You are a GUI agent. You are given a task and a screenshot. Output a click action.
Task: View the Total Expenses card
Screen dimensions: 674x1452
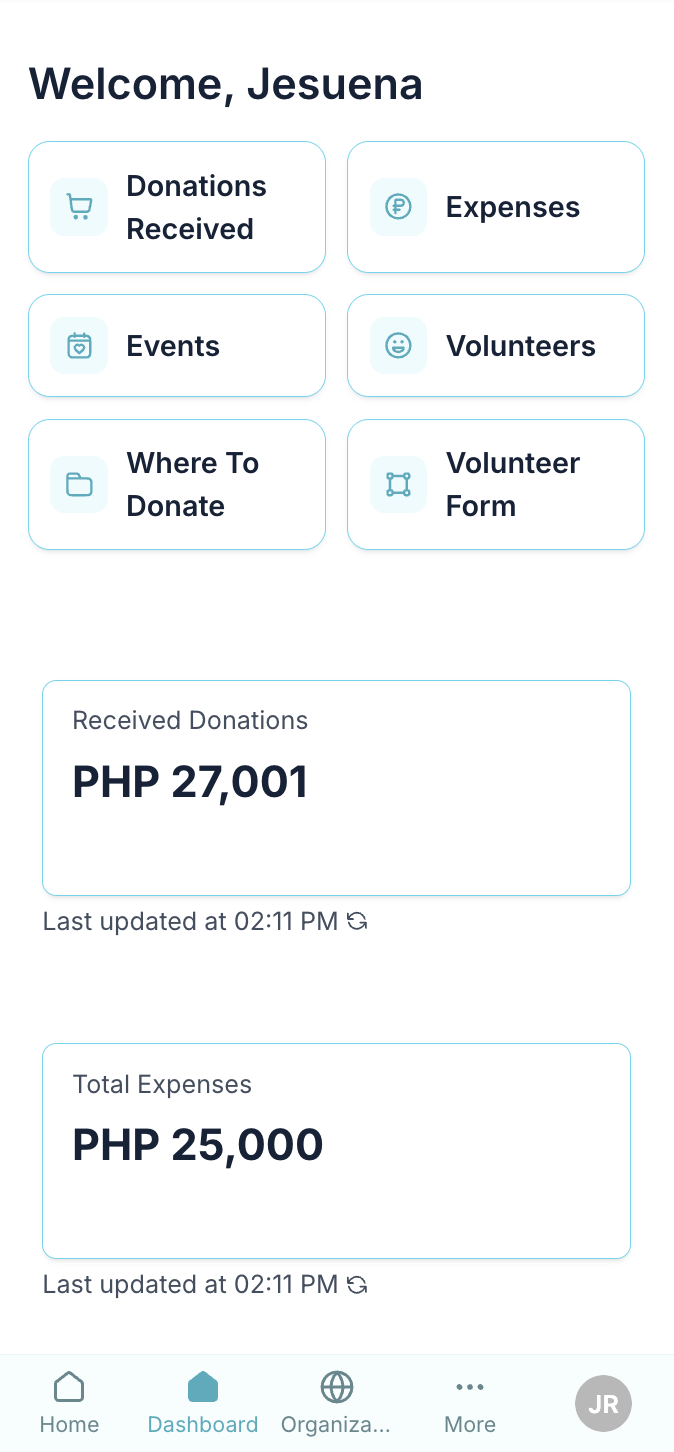336,1151
